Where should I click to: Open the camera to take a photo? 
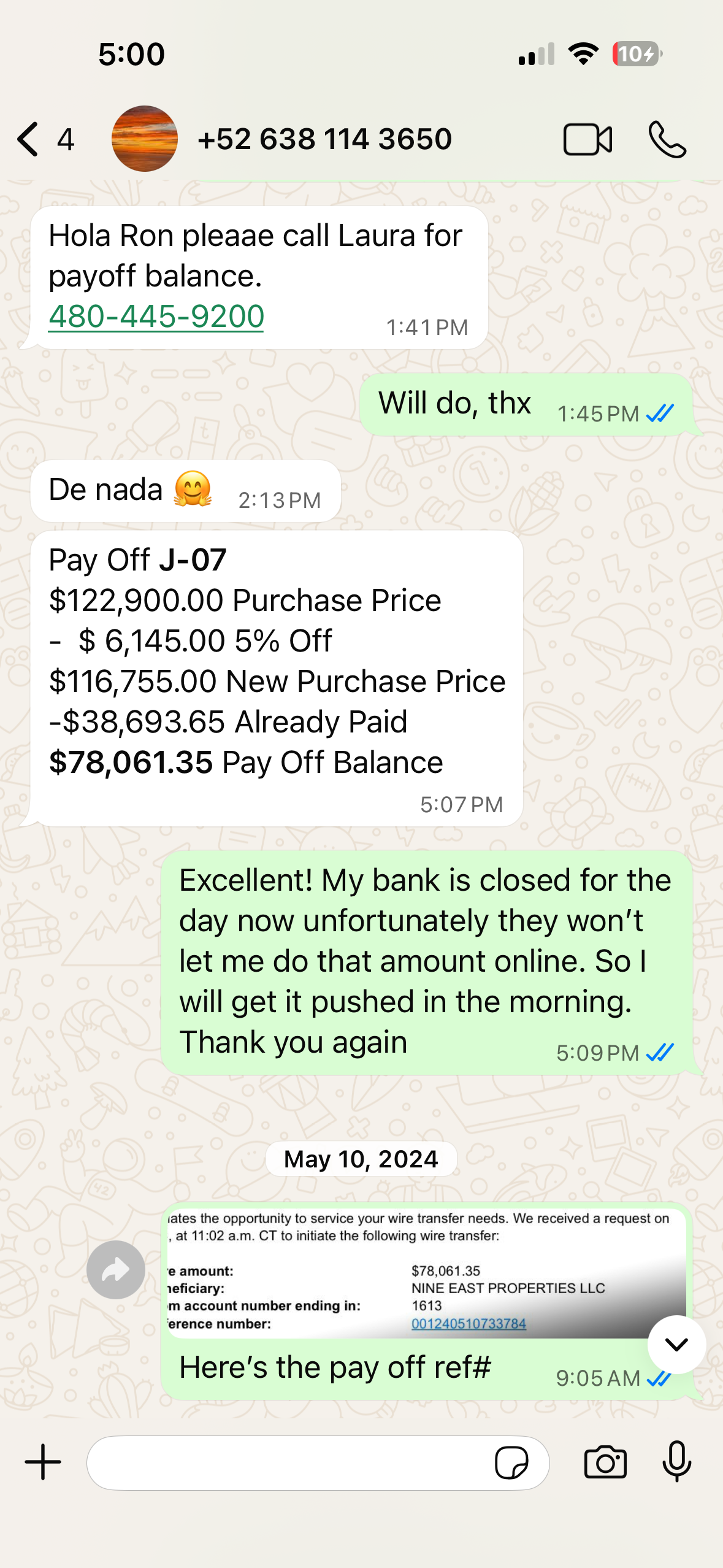tap(605, 1463)
